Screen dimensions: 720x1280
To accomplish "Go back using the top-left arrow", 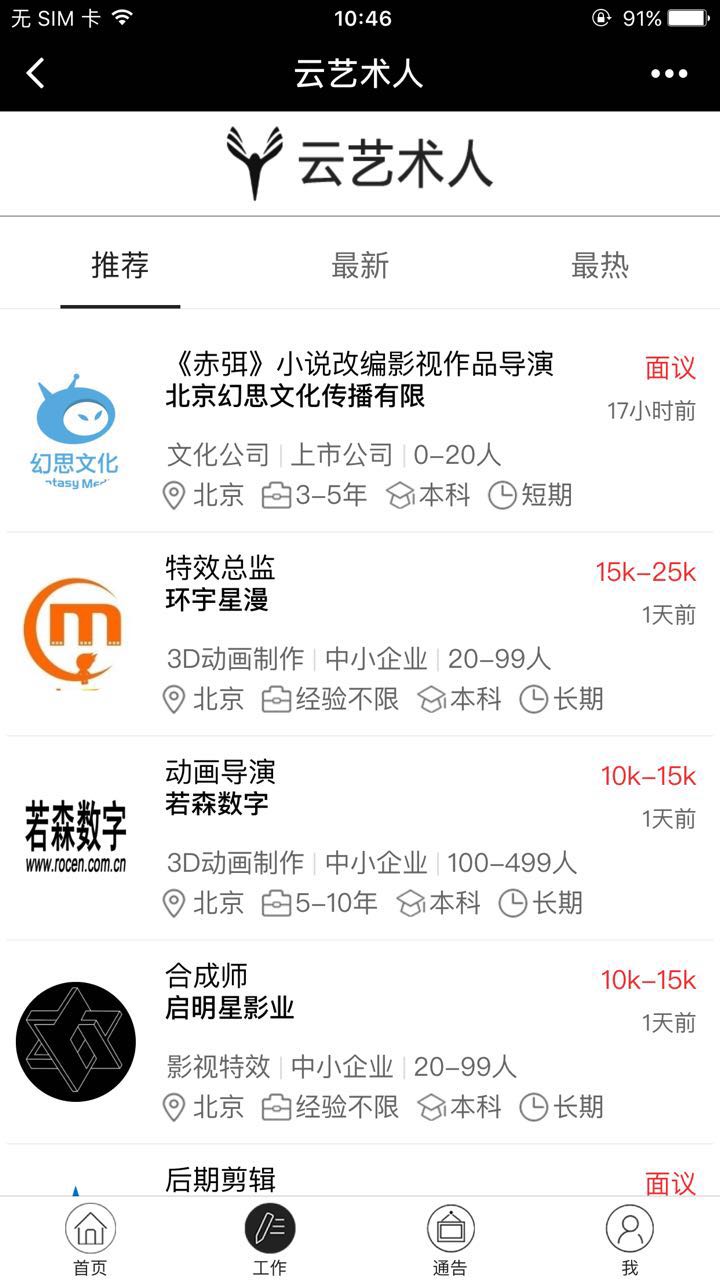I will pos(36,73).
